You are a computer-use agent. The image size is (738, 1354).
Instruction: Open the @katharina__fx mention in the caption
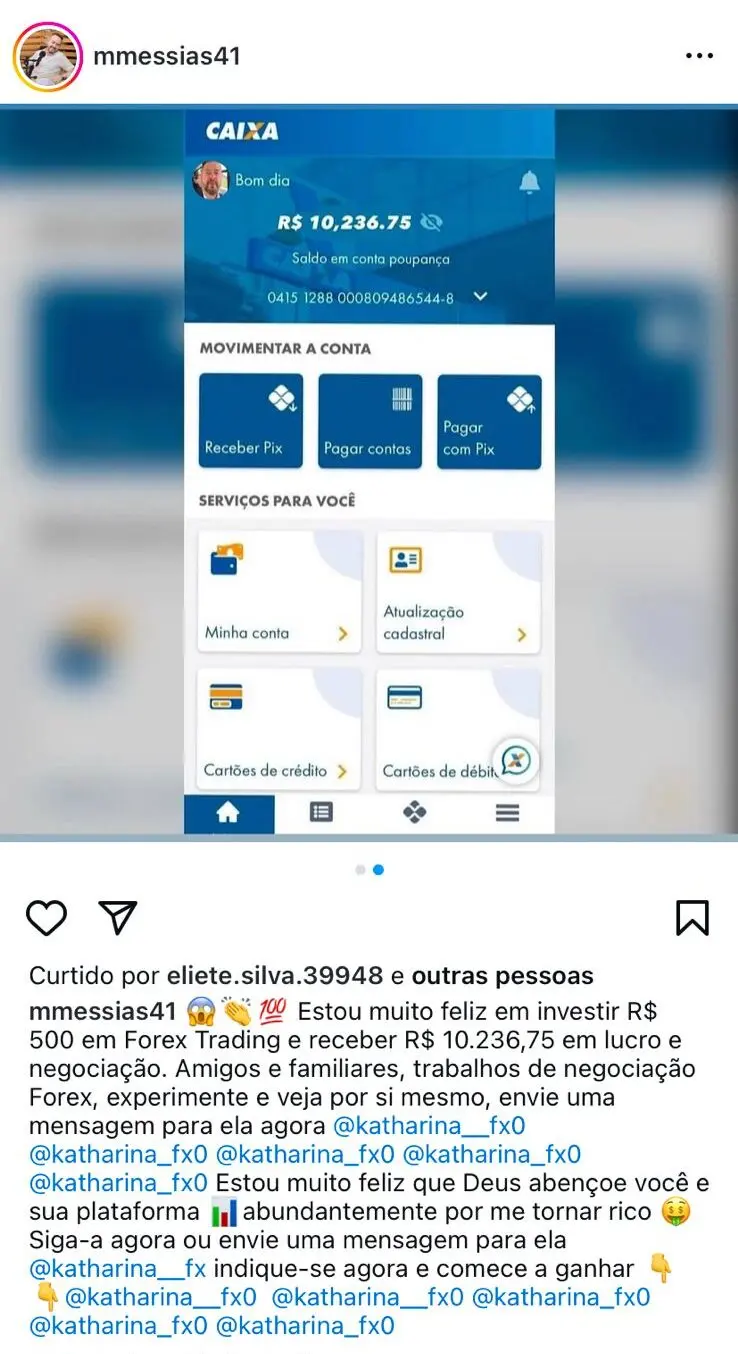tap(118, 1269)
